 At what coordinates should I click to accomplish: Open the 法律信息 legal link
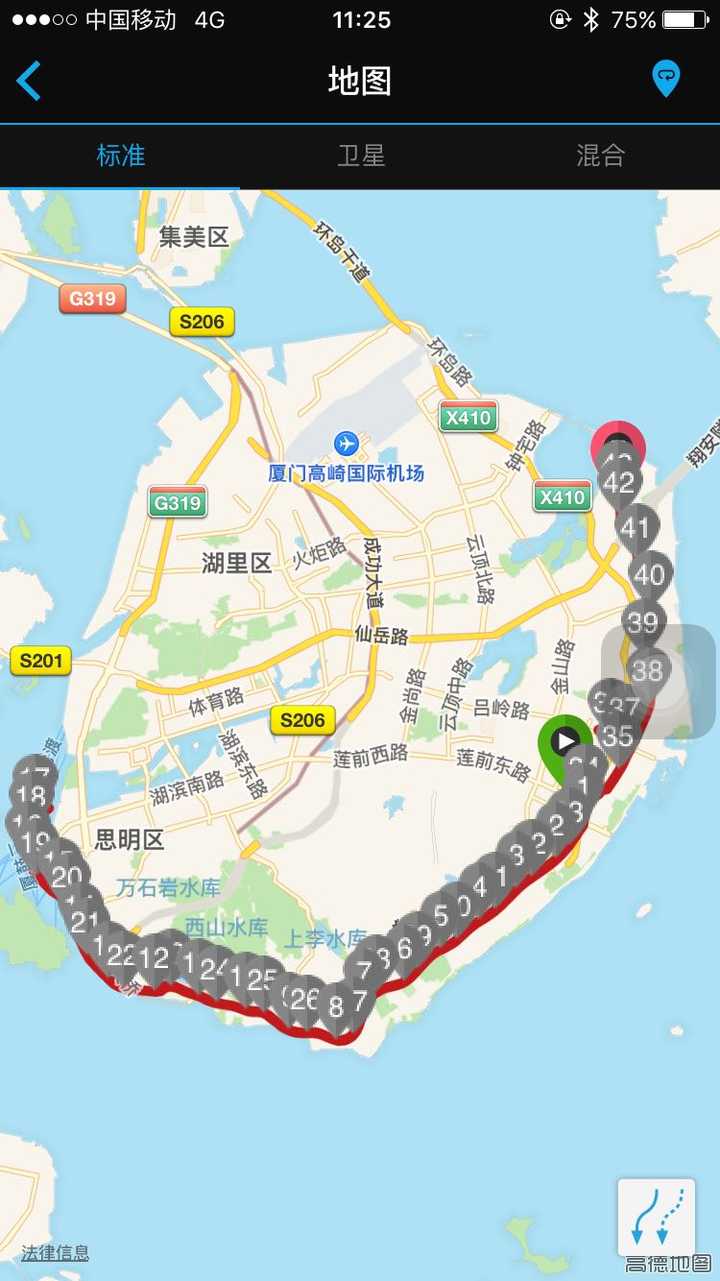click(55, 1252)
